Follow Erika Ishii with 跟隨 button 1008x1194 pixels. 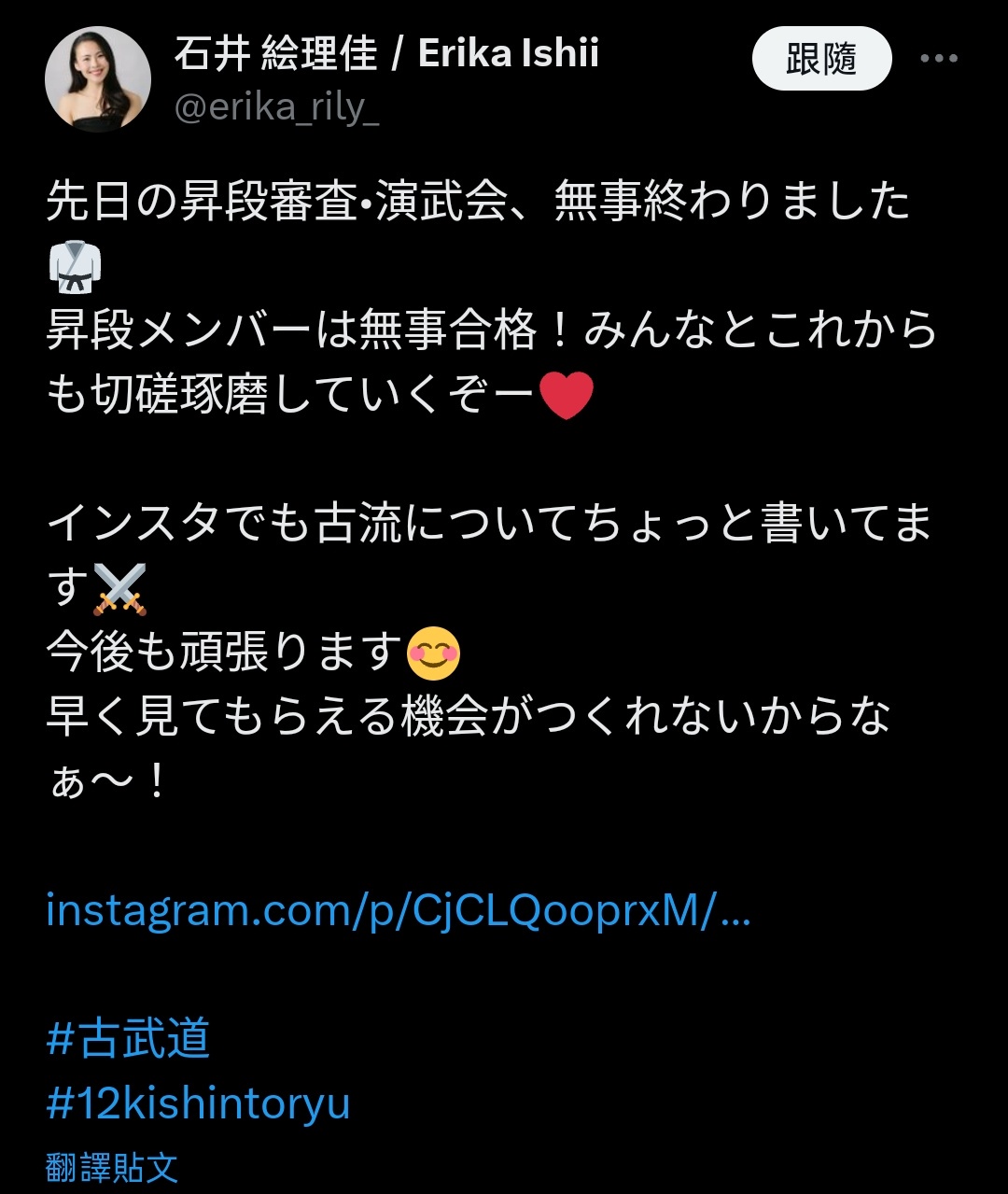(821, 60)
